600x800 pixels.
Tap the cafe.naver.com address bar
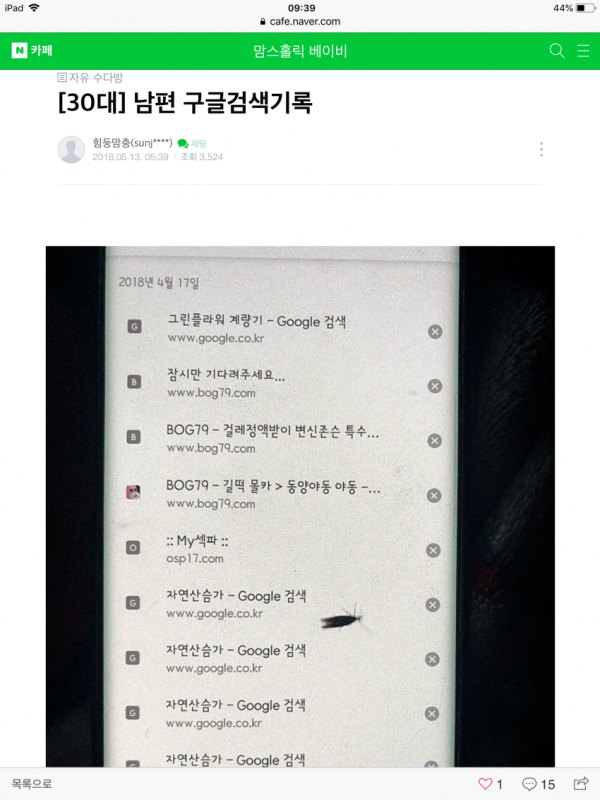coord(300,20)
